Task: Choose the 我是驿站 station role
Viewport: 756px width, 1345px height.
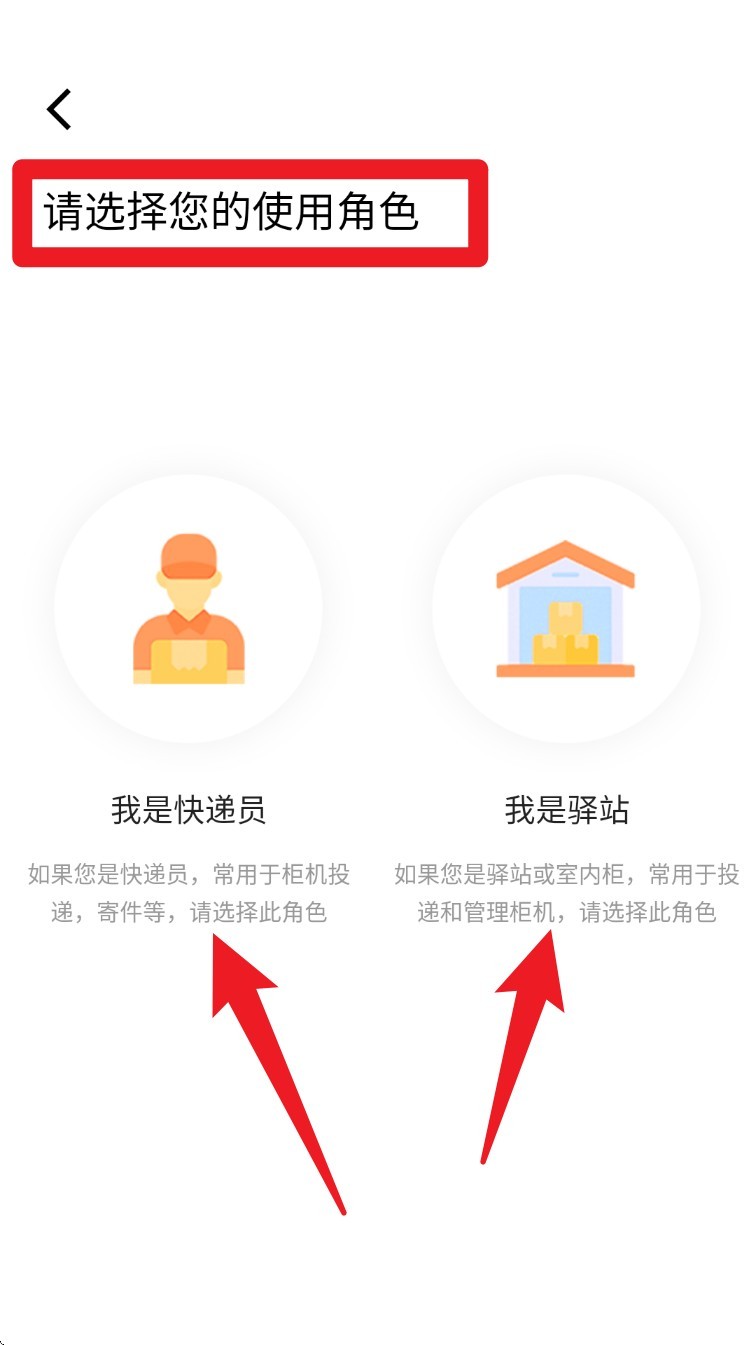Action: (x=566, y=608)
